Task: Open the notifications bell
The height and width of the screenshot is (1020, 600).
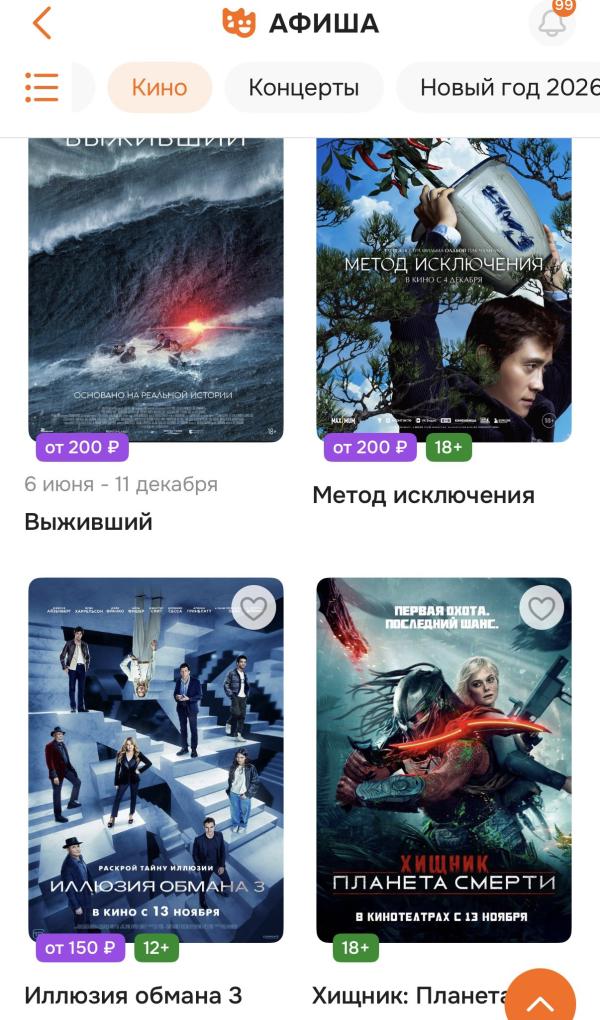Action: click(x=552, y=24)
